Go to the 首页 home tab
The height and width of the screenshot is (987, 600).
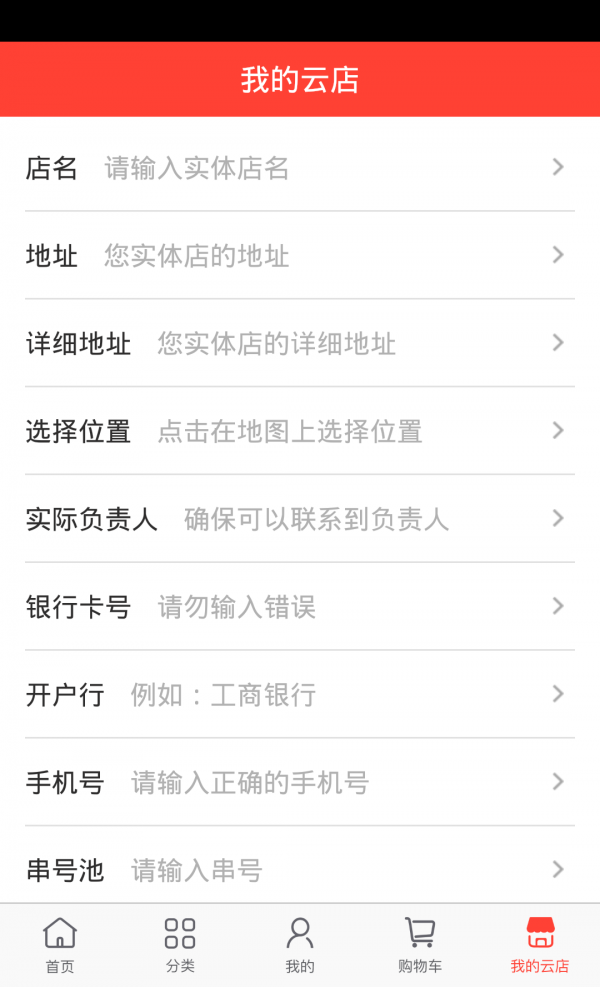pyautogui.click(x=60, y=945)
